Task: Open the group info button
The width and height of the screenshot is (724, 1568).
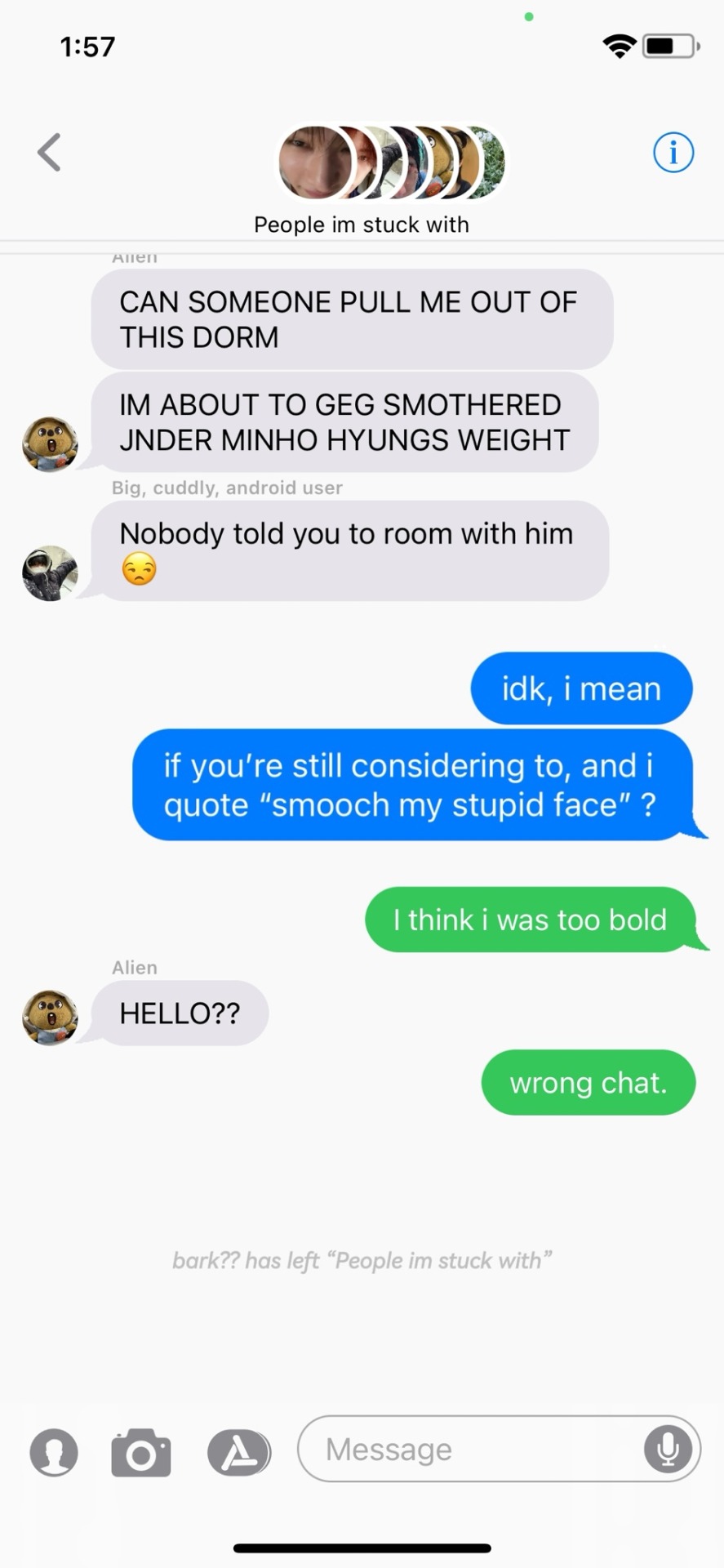Action: pyautogui.click(x=673, y=153)
